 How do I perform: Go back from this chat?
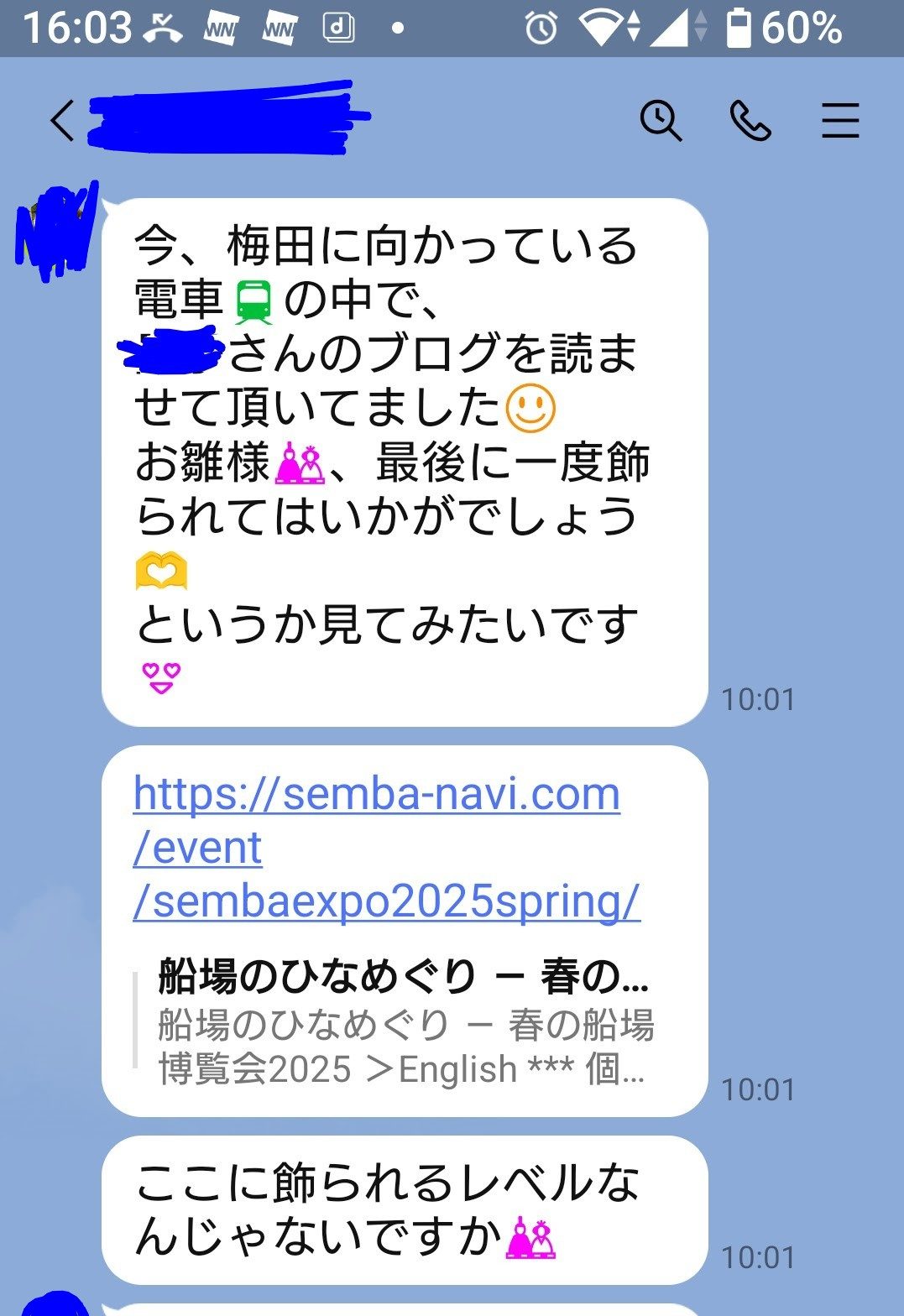(61, 121)
